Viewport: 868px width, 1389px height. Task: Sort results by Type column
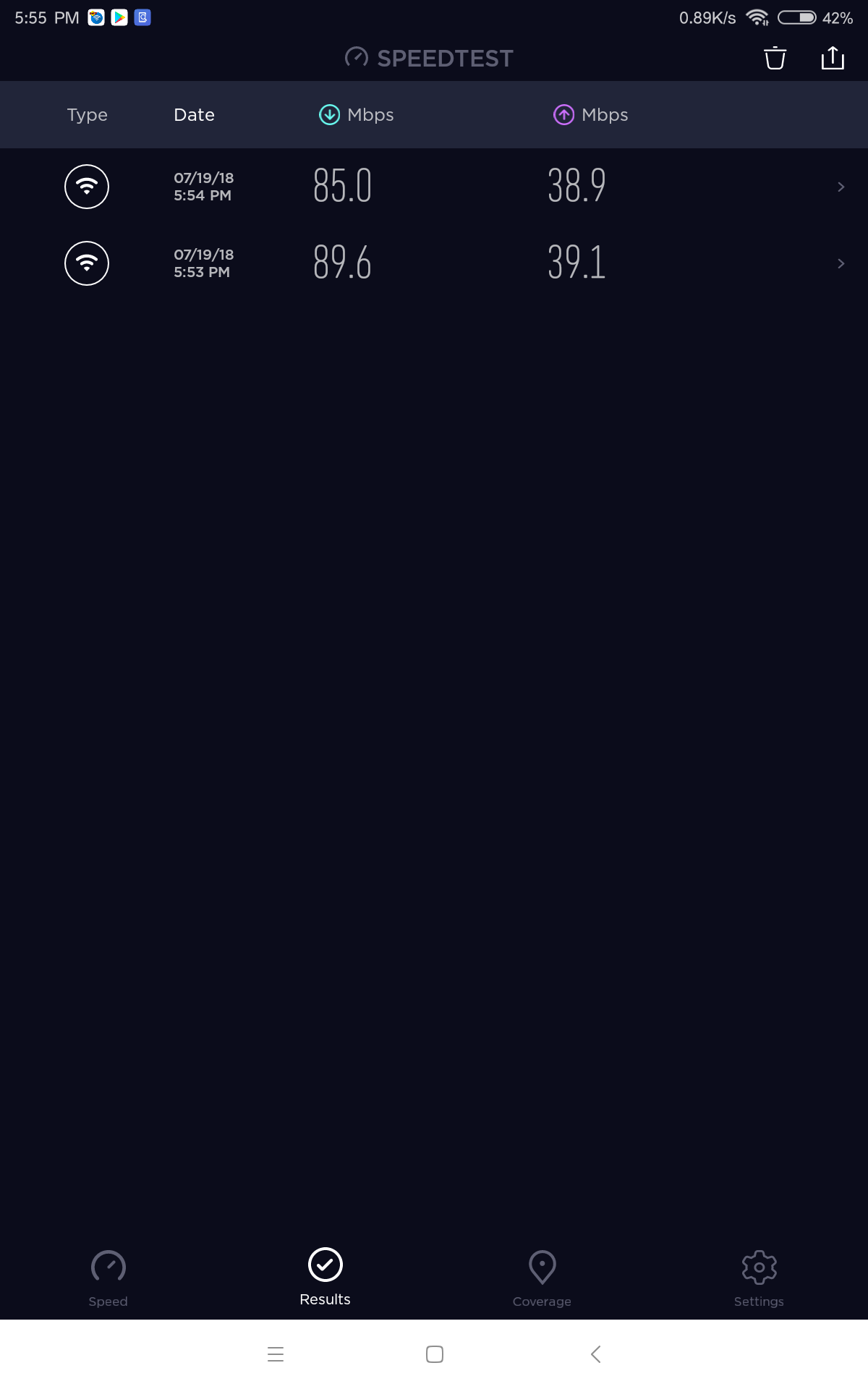pyautogui.click(x=88, y=115)
